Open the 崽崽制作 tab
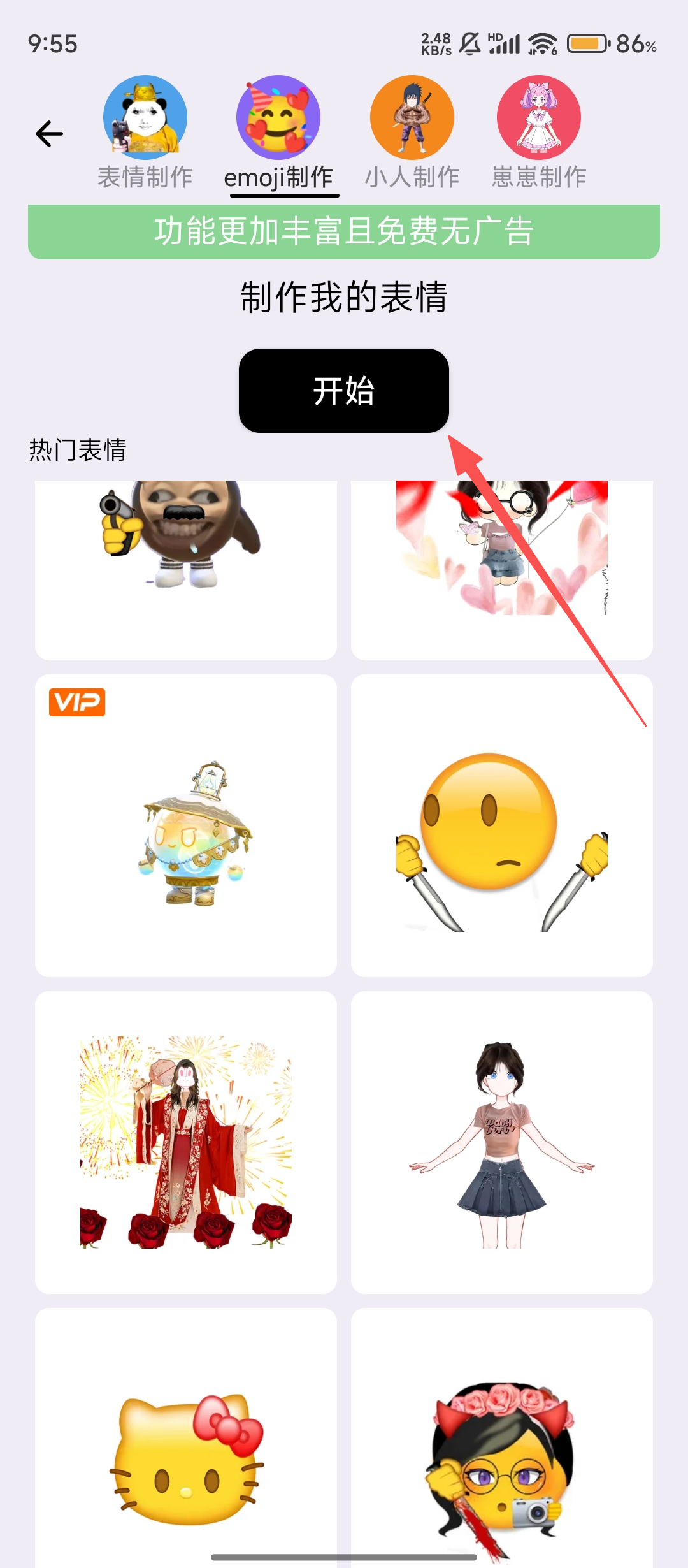This screenshot has height=1568, width=688. (x=539, y=133)
